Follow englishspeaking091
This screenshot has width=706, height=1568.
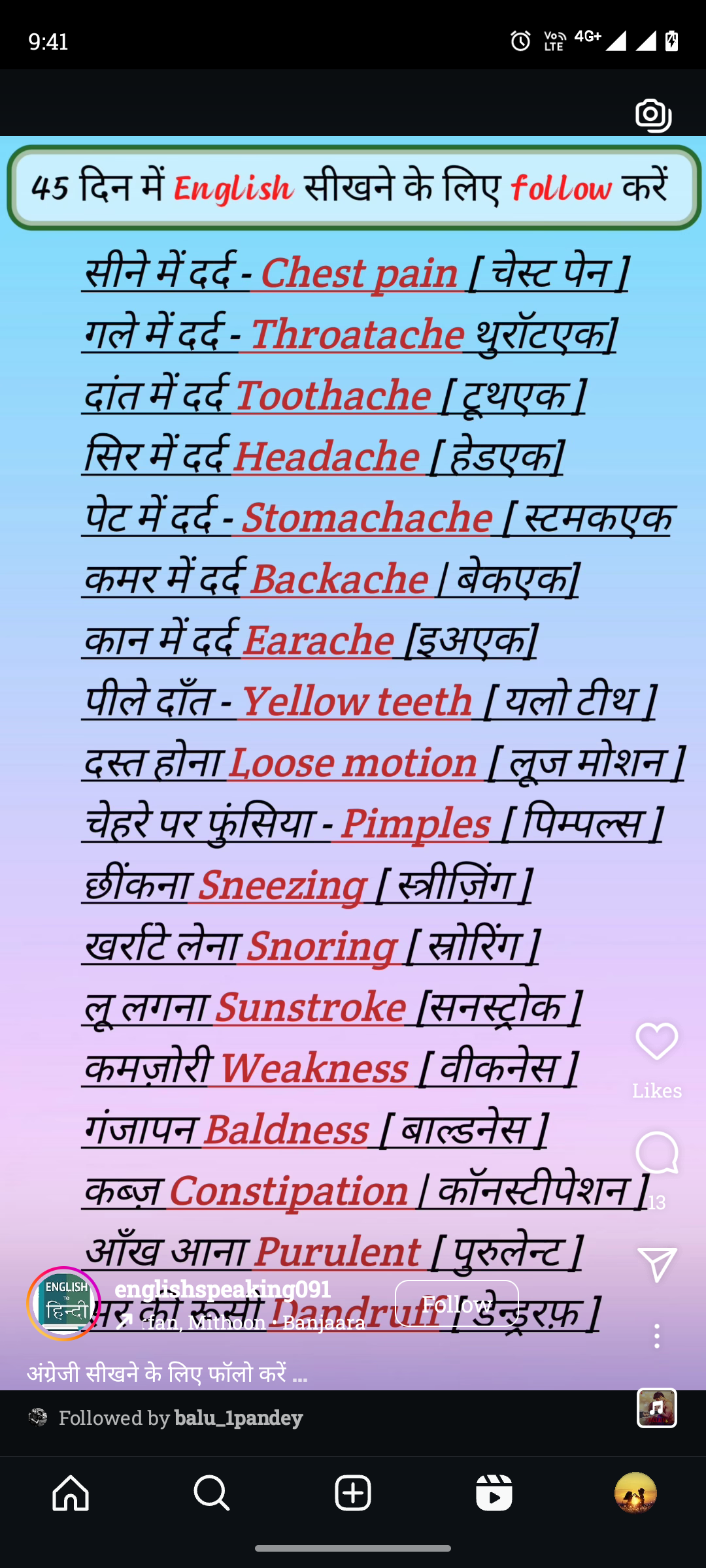coord(456,1304)
